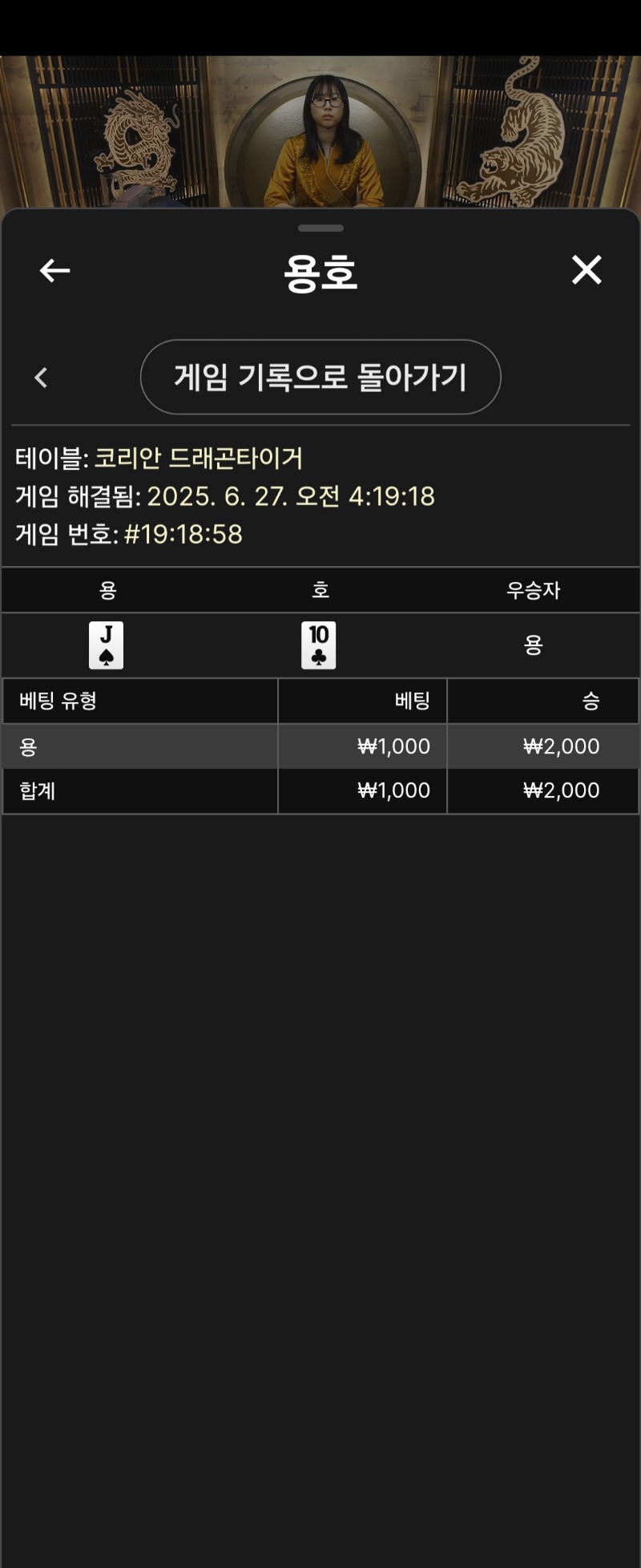The height and width of the screenshot is (1568, 641).
Task: Go back with the left arrow beside 용호
Action: 54,271
